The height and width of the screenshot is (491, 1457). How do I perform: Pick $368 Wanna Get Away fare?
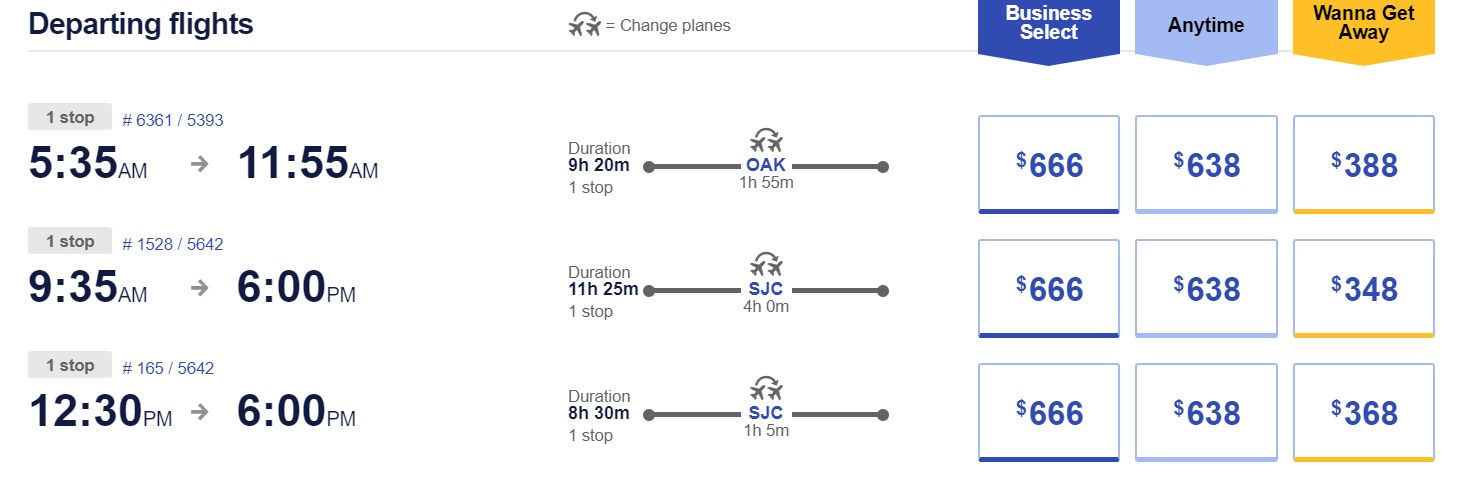pyautogui.click(x=1364, y=413)
